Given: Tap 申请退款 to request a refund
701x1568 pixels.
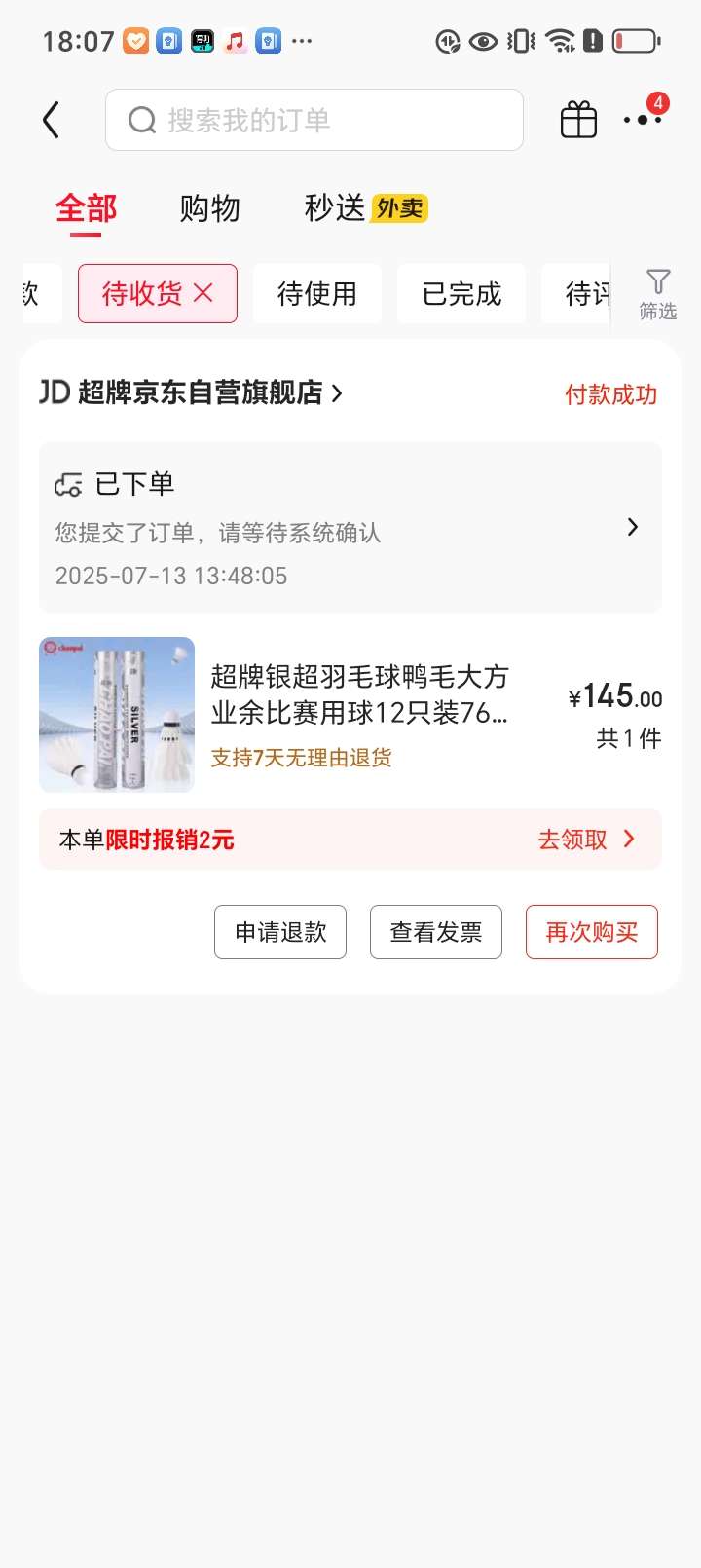Looking at the screenshot, I should (x=280, y=932).
